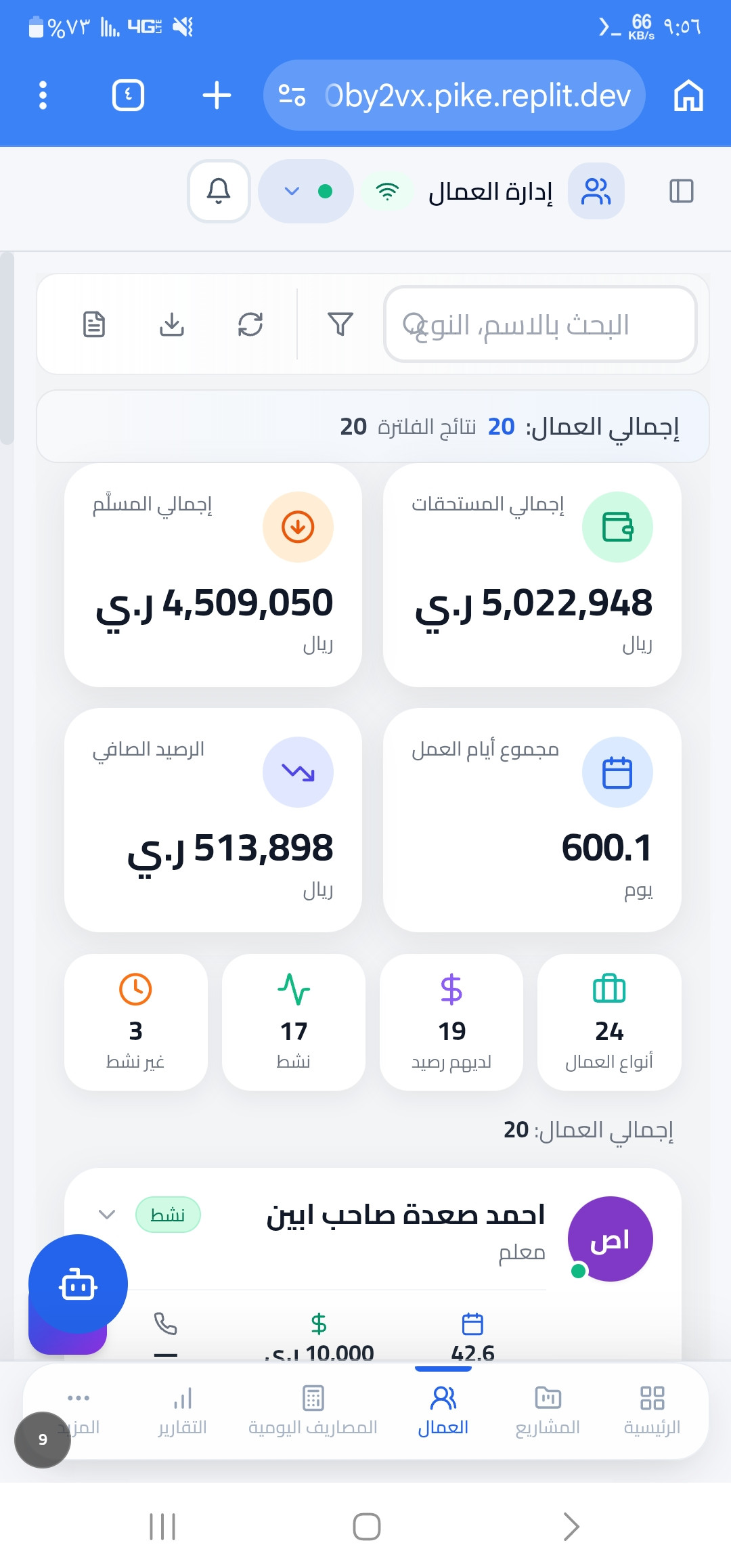Switch to the المشاريع tab

[548, 1411]
